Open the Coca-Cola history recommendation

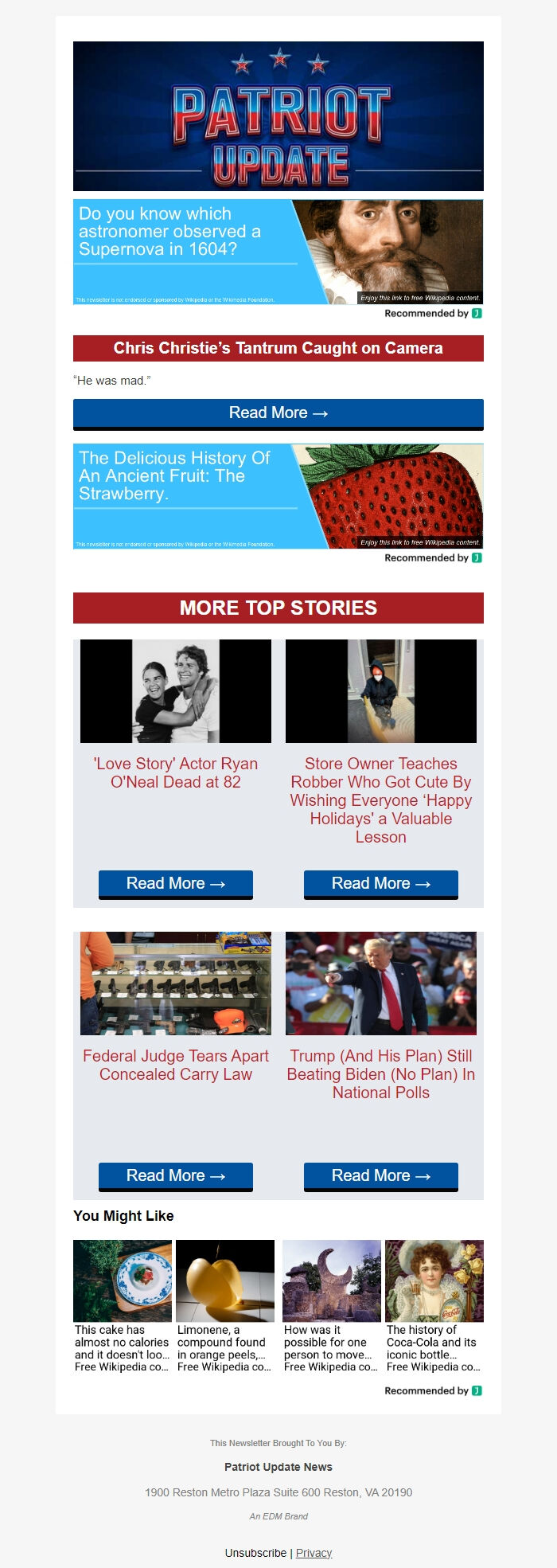click(x=434, y=1306)
